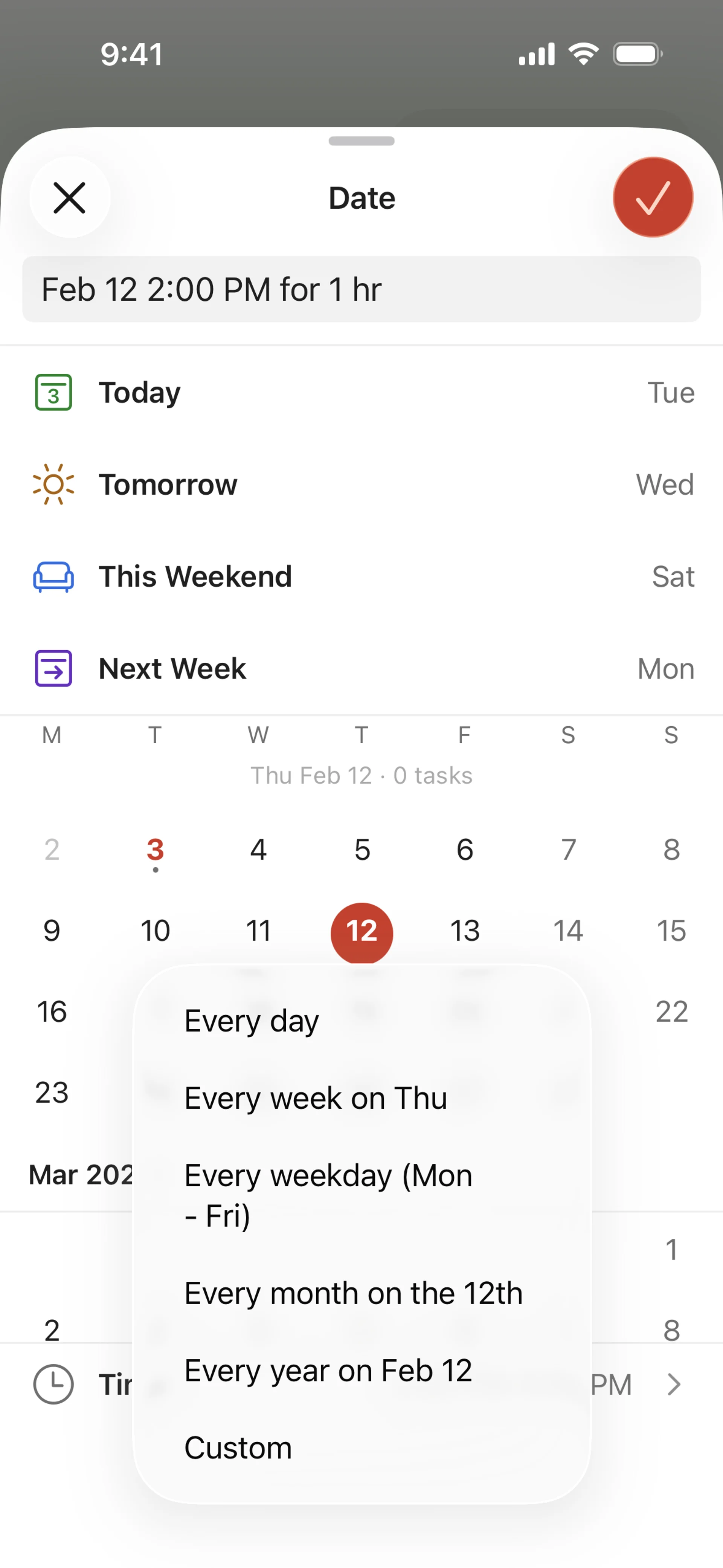Select February 4 in the calendar
The width and height of the screenshot is (723, 1568).
click(x=258, y=850)
